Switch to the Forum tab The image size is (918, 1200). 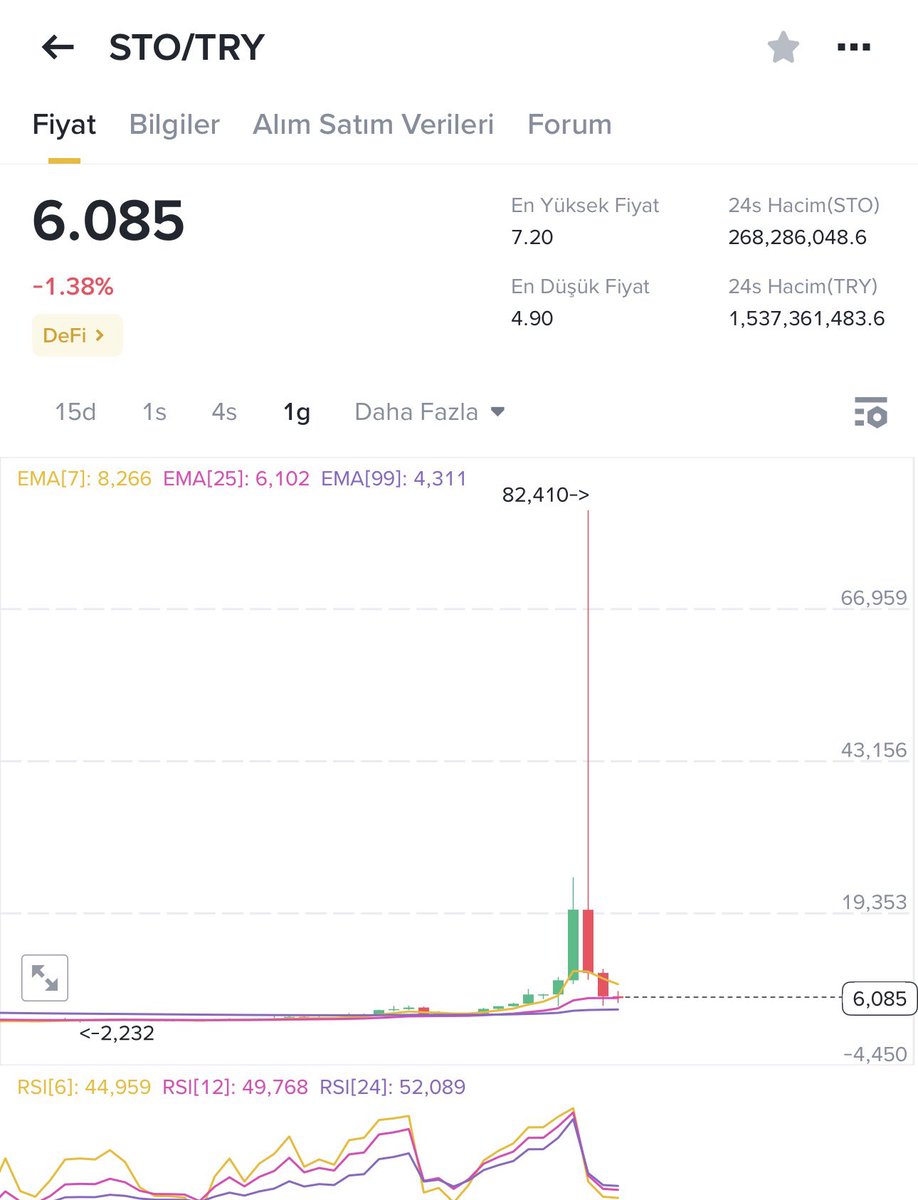pos(569,125)
